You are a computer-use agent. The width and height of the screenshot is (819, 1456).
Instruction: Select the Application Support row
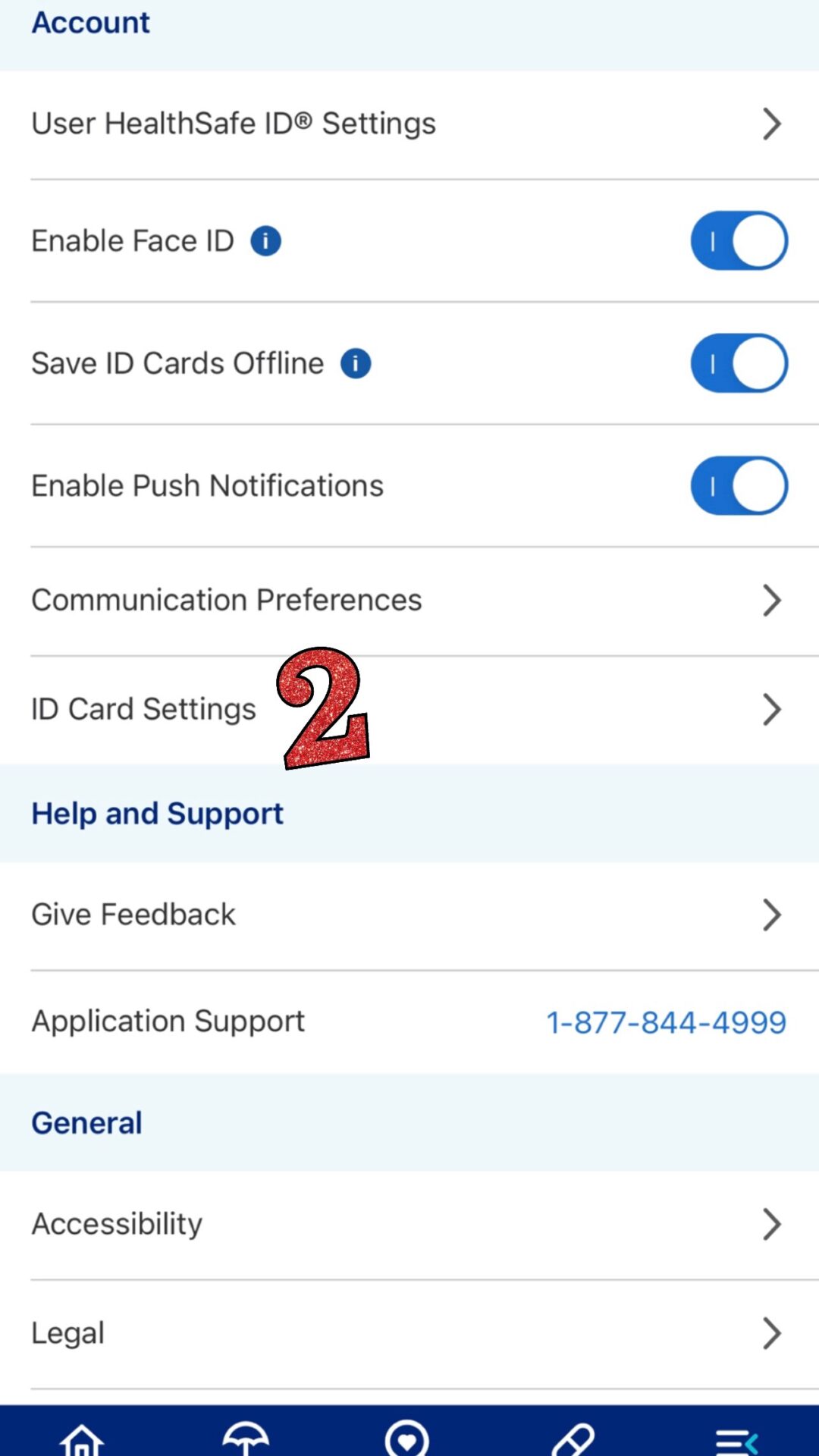pos(168,1021)
